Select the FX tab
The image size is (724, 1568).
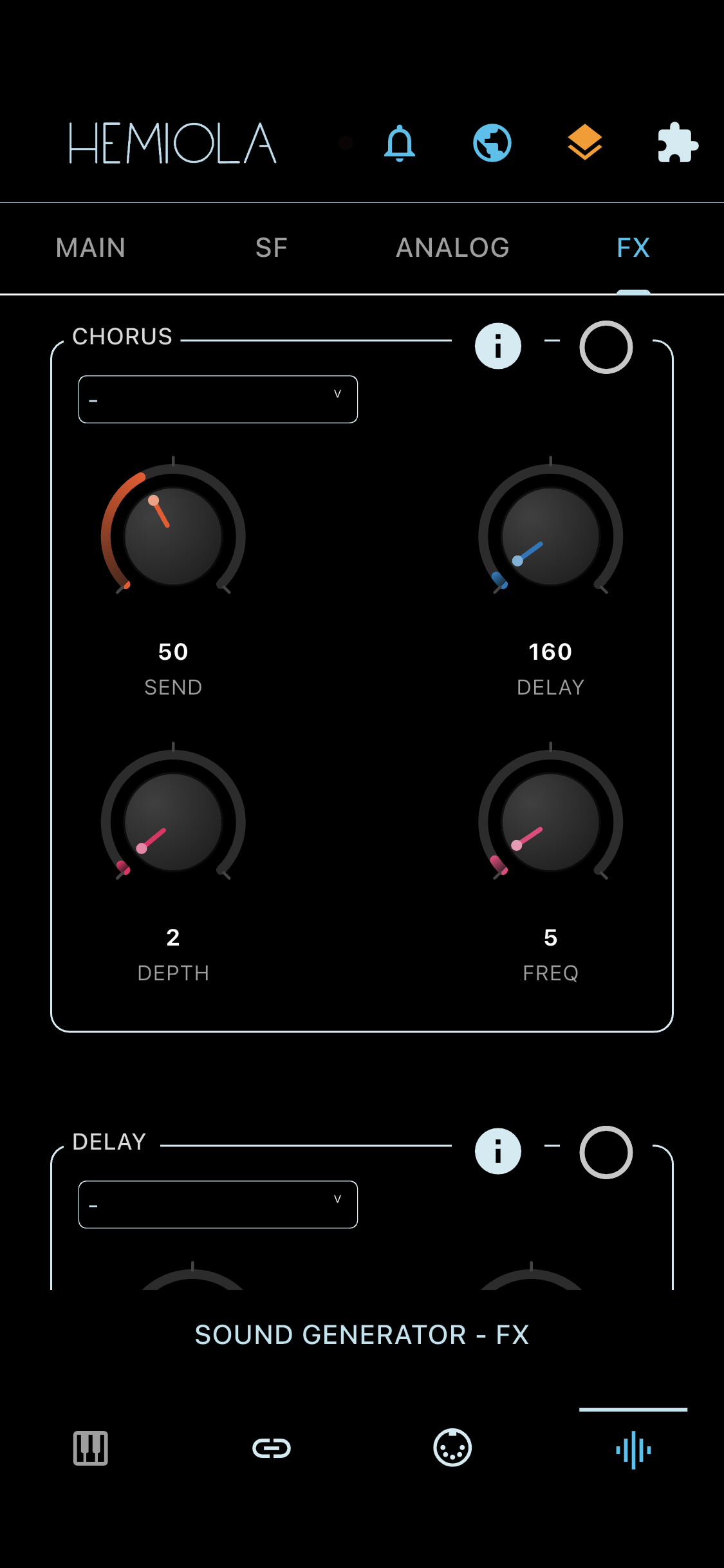coord(633,248)
